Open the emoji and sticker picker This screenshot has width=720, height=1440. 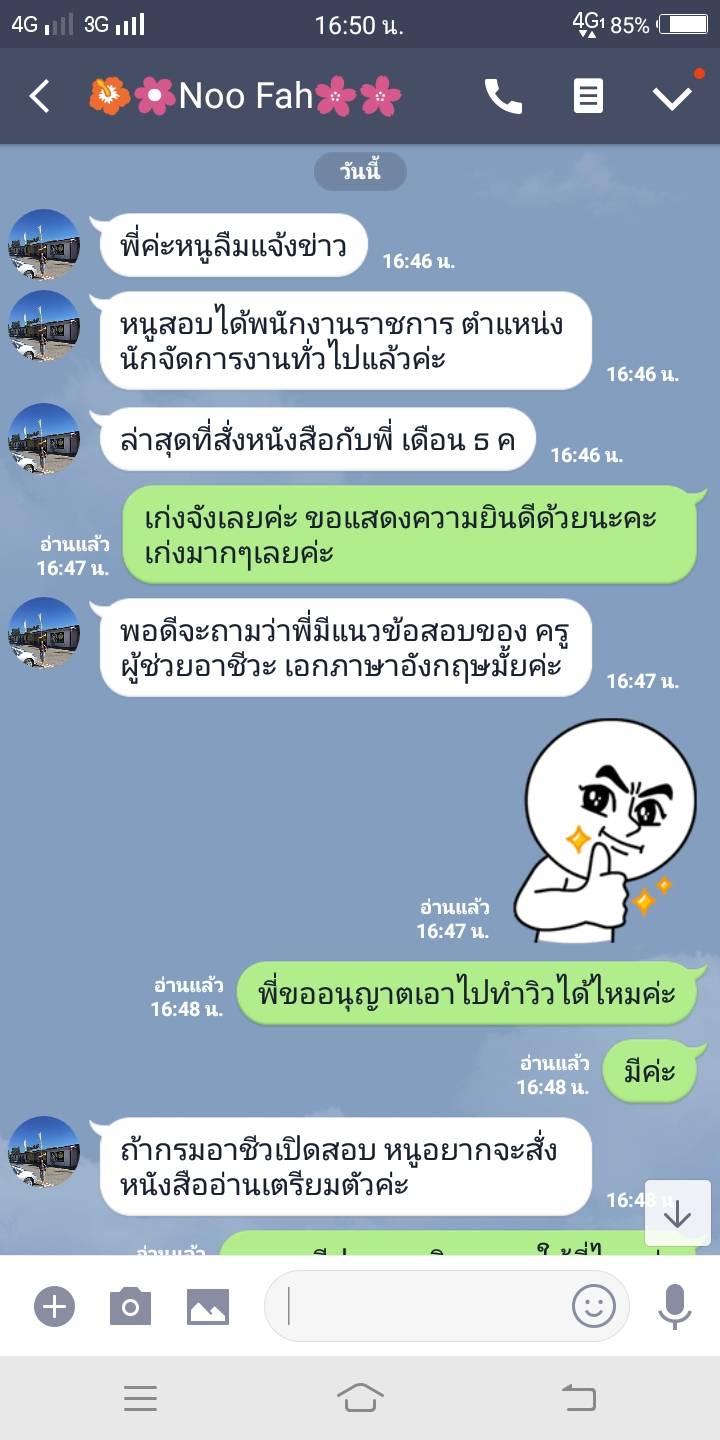coord(593,1306)
